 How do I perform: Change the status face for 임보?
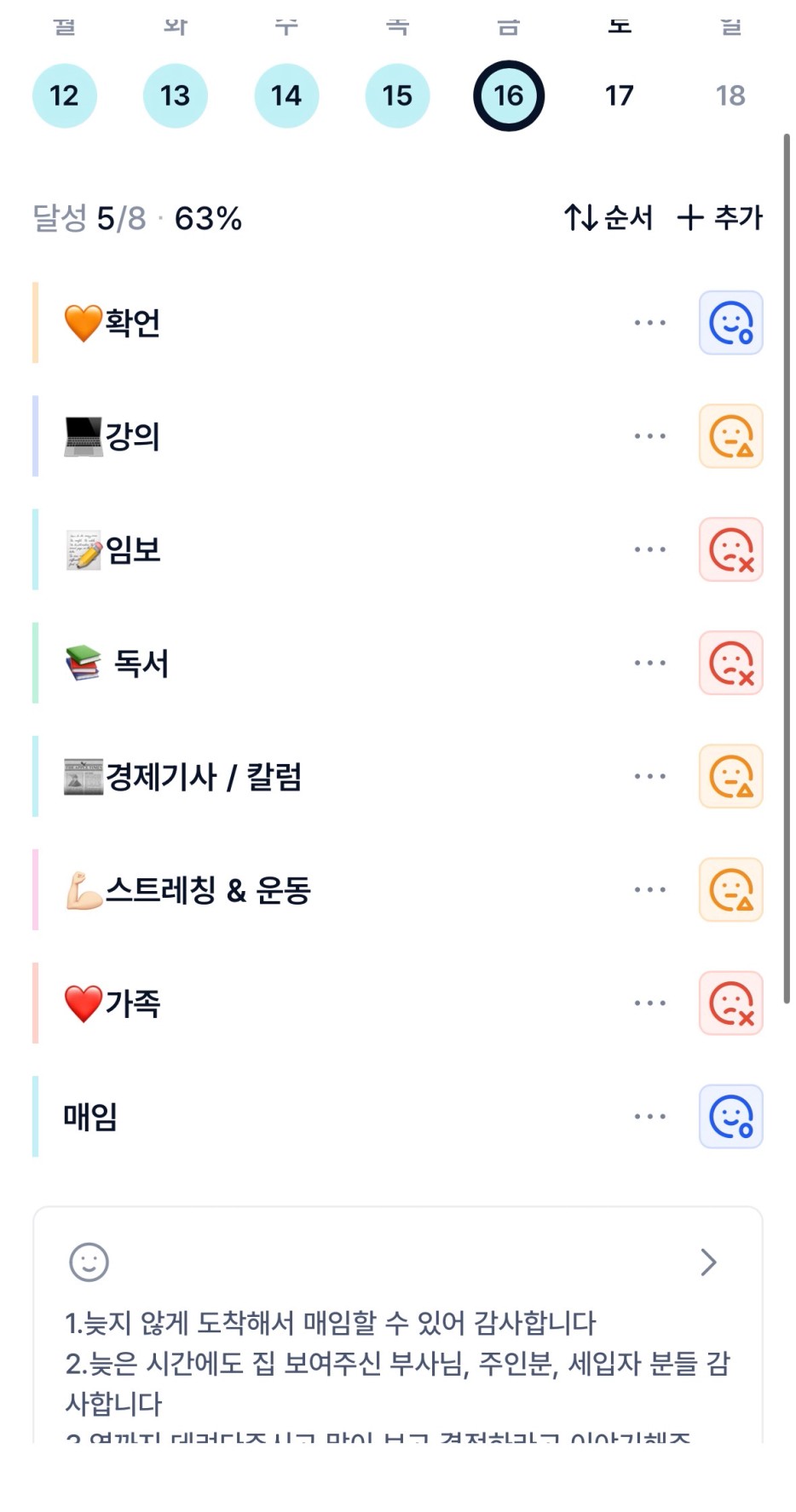730,549
